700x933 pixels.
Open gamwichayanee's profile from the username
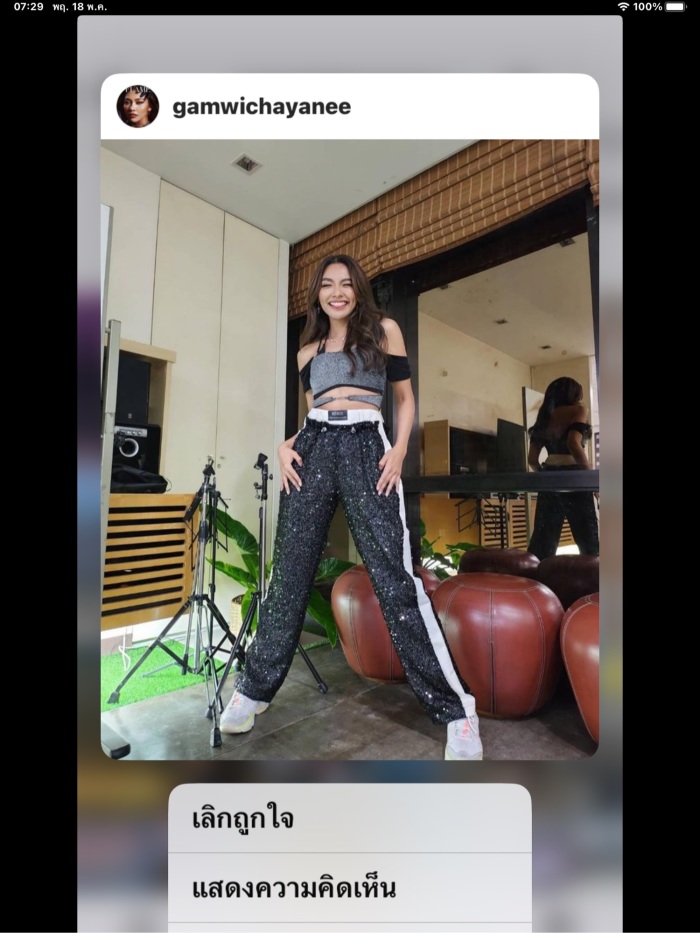click(x=261, y=107)
